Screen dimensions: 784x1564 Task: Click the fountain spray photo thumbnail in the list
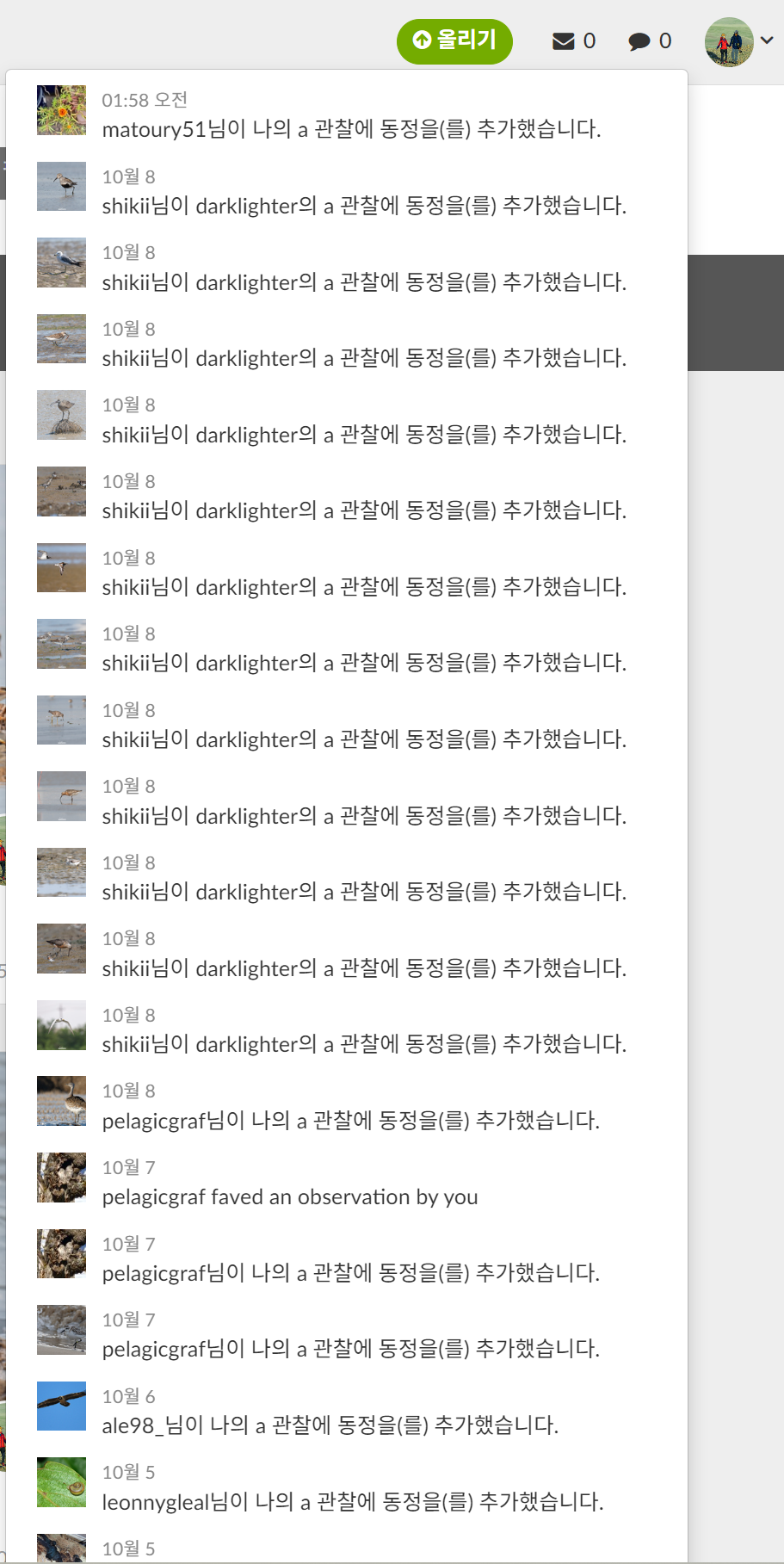[x=60, y=1025]
